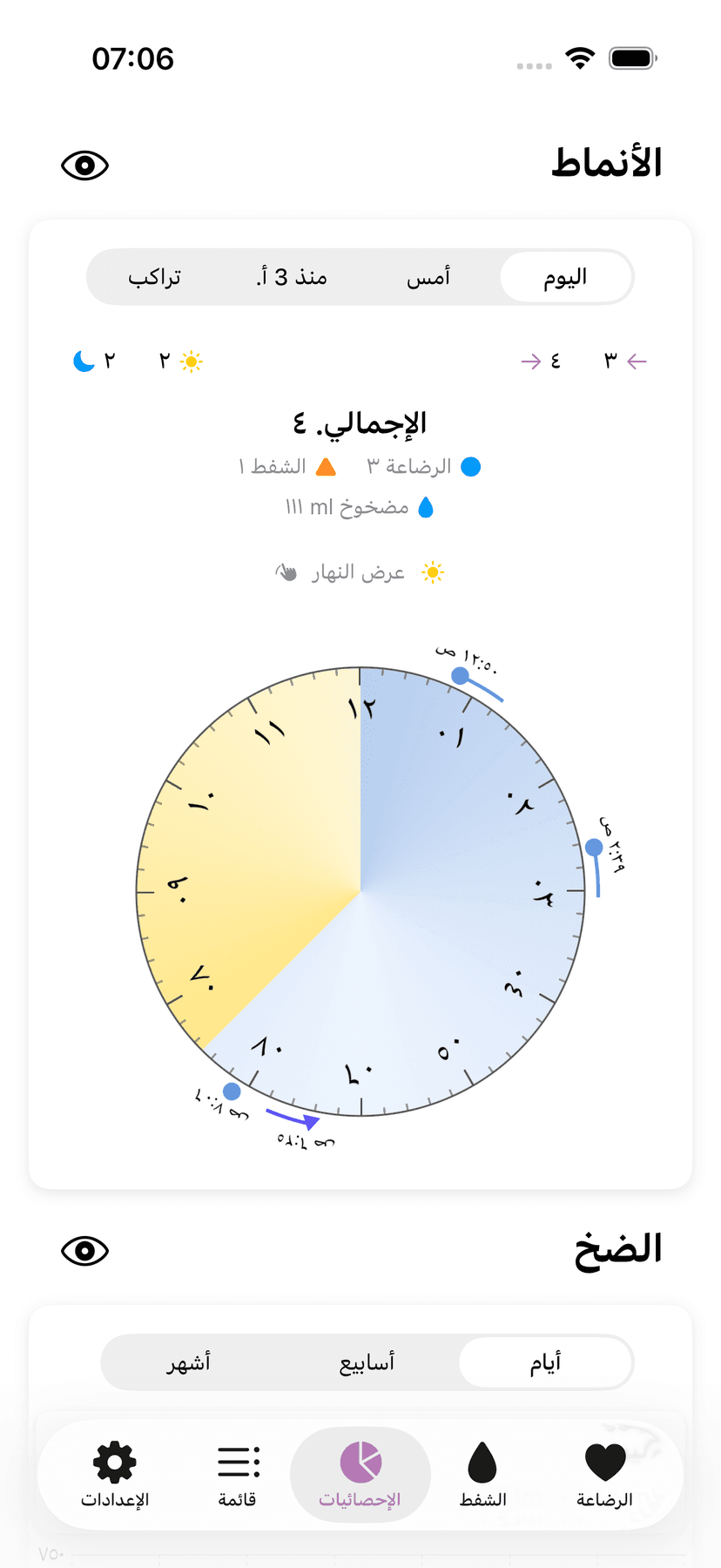
Task: Switch to the أمس segment
Action: pos(428,278)
